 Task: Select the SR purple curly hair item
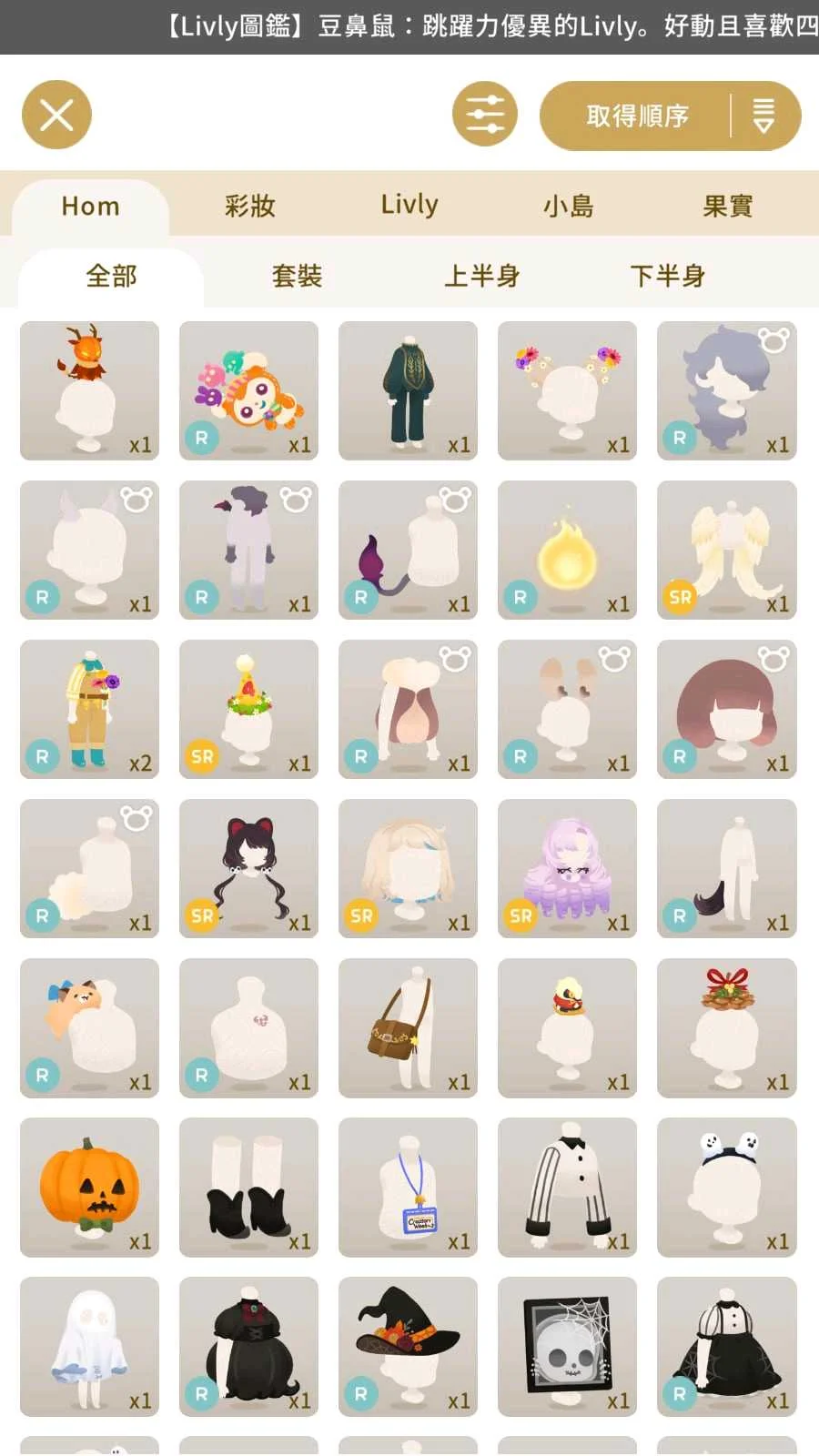(x=567, y=868)
